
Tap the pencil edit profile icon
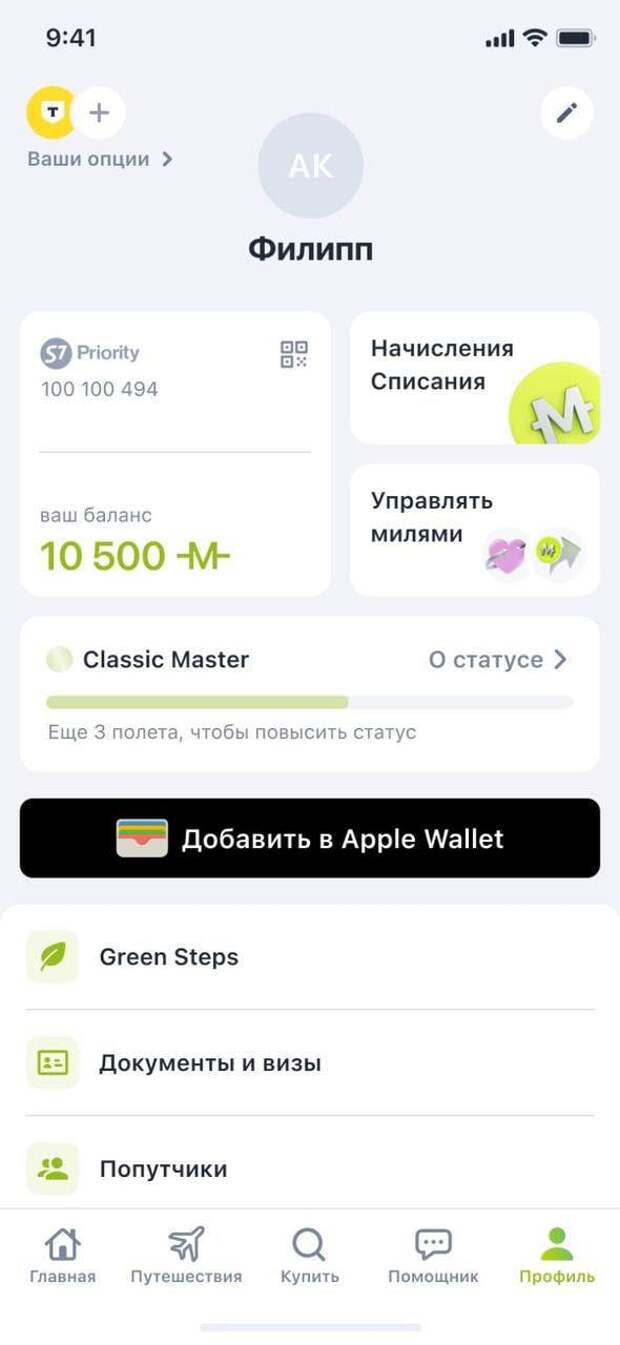pyautogui.click(x=567, y=113)
